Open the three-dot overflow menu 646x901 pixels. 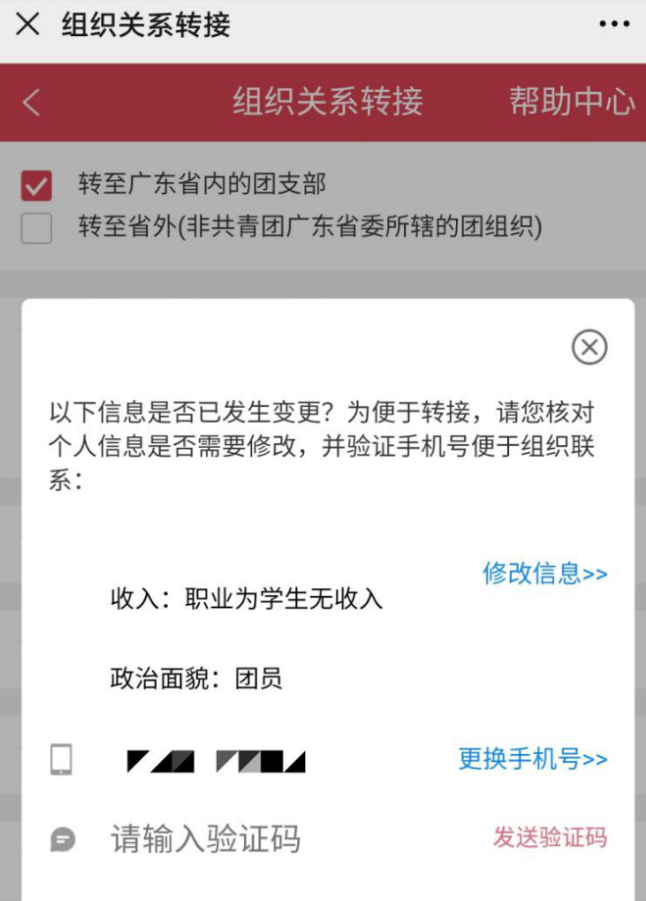[x=614, y=25]
